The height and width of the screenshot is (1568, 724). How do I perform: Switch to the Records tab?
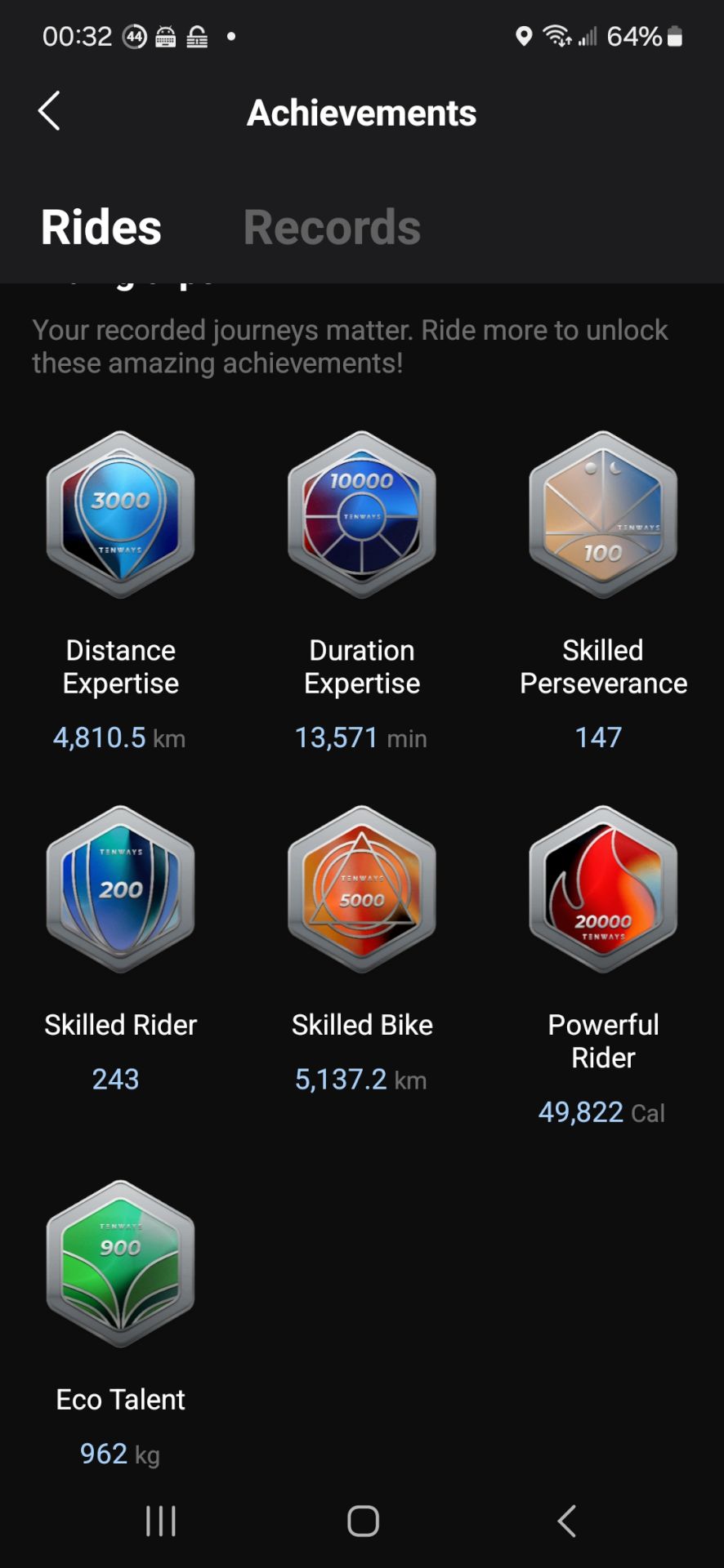click(x=332, y=227)
